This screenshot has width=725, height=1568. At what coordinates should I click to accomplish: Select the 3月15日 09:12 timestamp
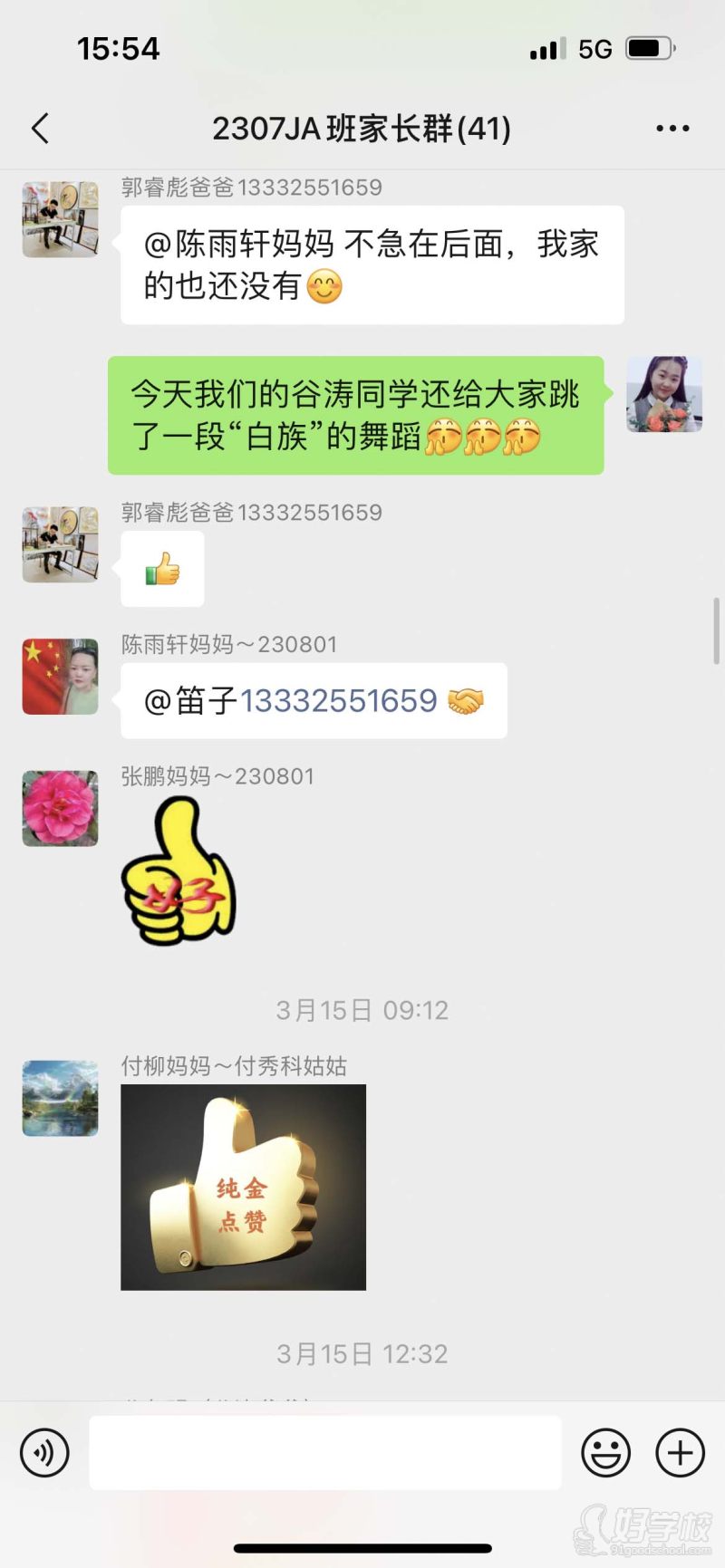362,1010
